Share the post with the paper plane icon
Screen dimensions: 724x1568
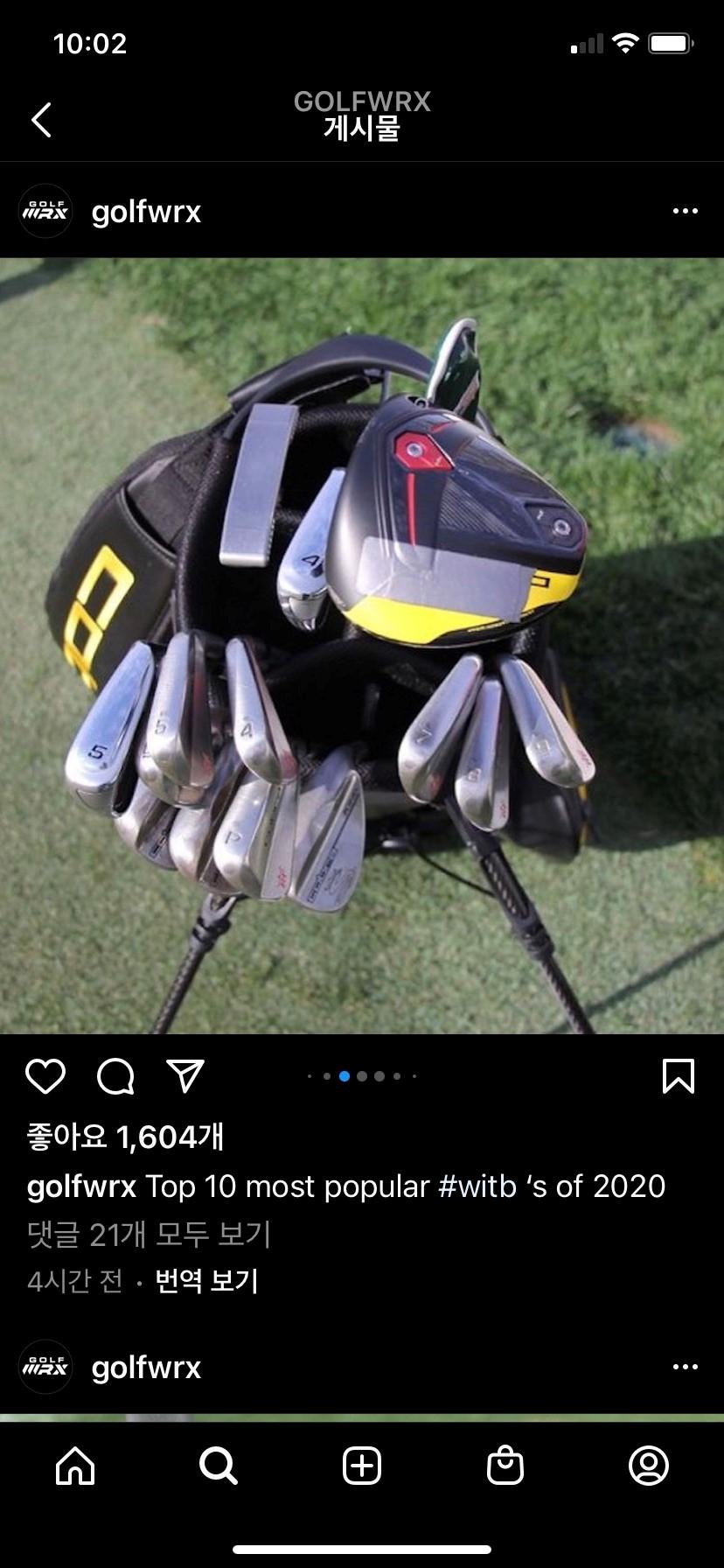pyautogui.click(x=185, y=1076)
